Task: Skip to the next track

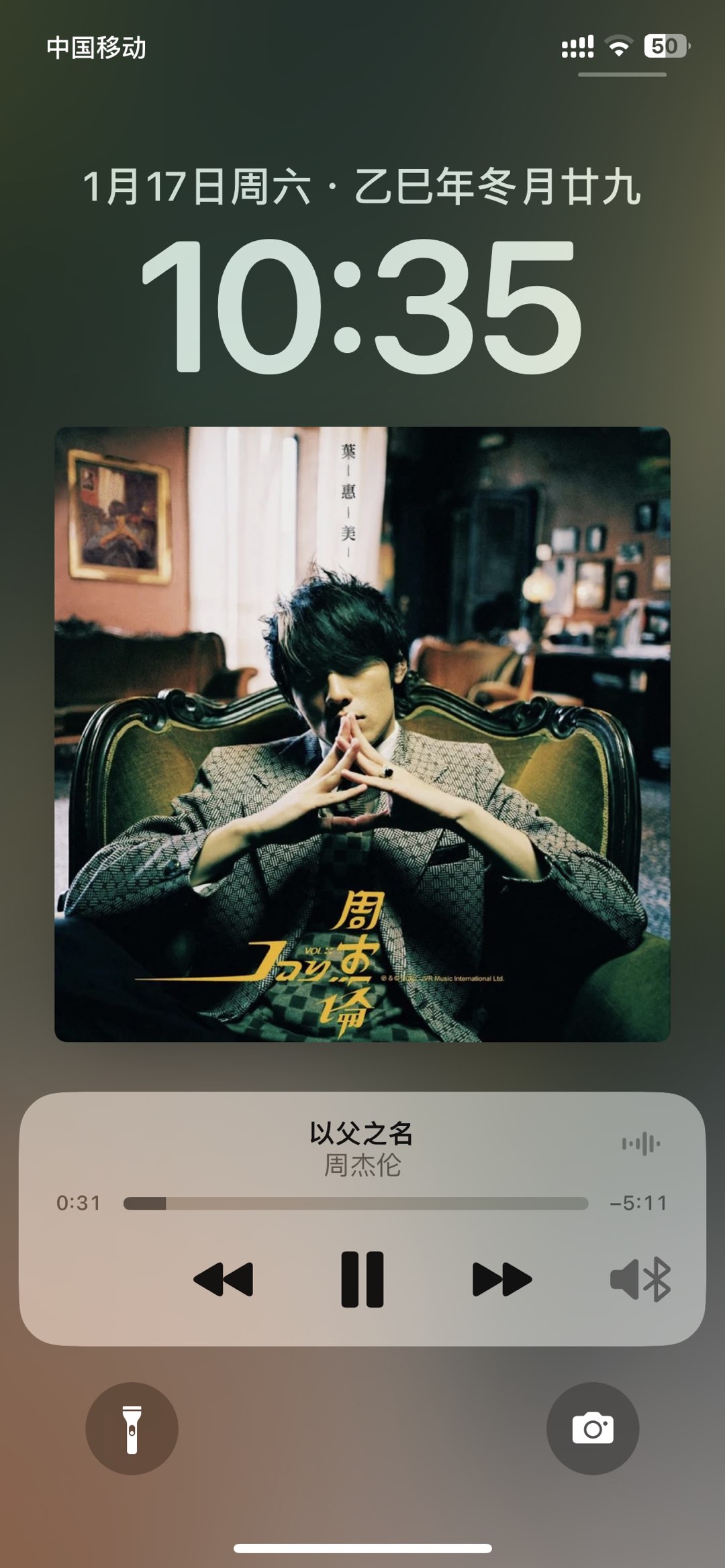Action: click(x=501, y=1279)
